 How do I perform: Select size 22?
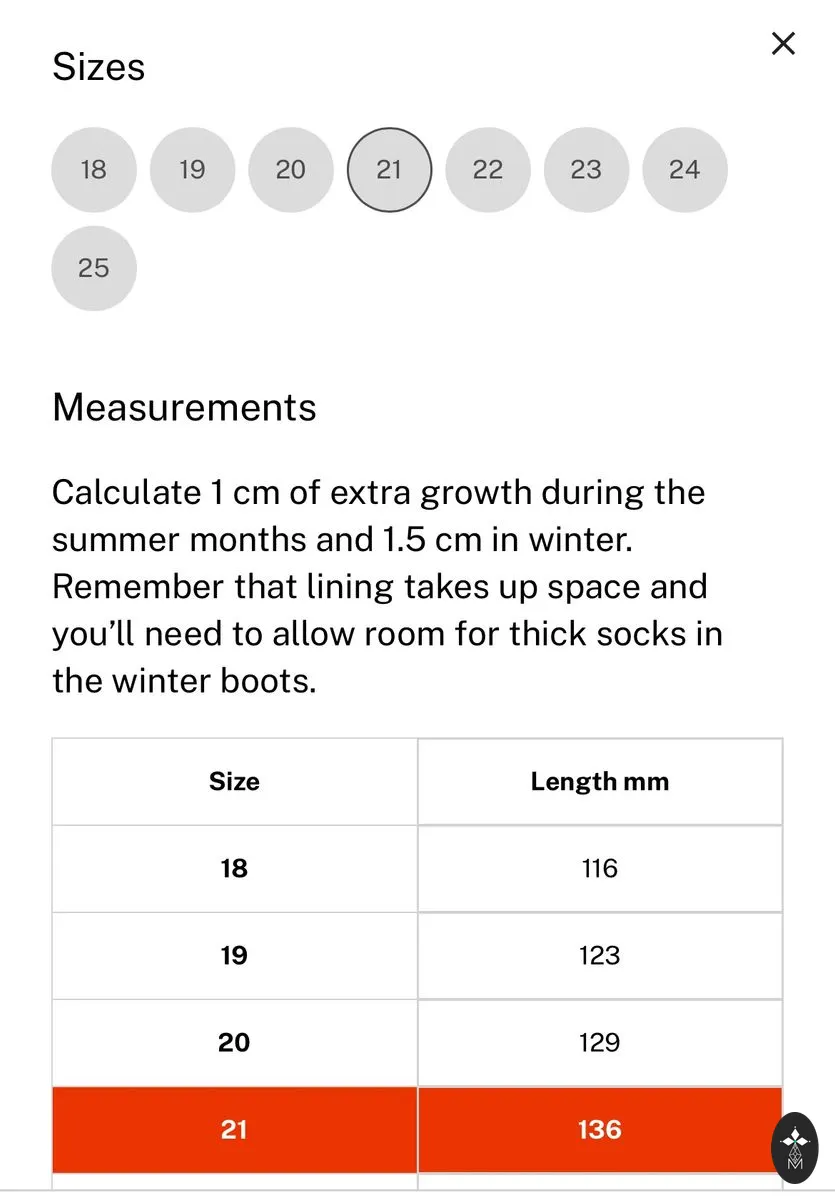click(488, 170)
